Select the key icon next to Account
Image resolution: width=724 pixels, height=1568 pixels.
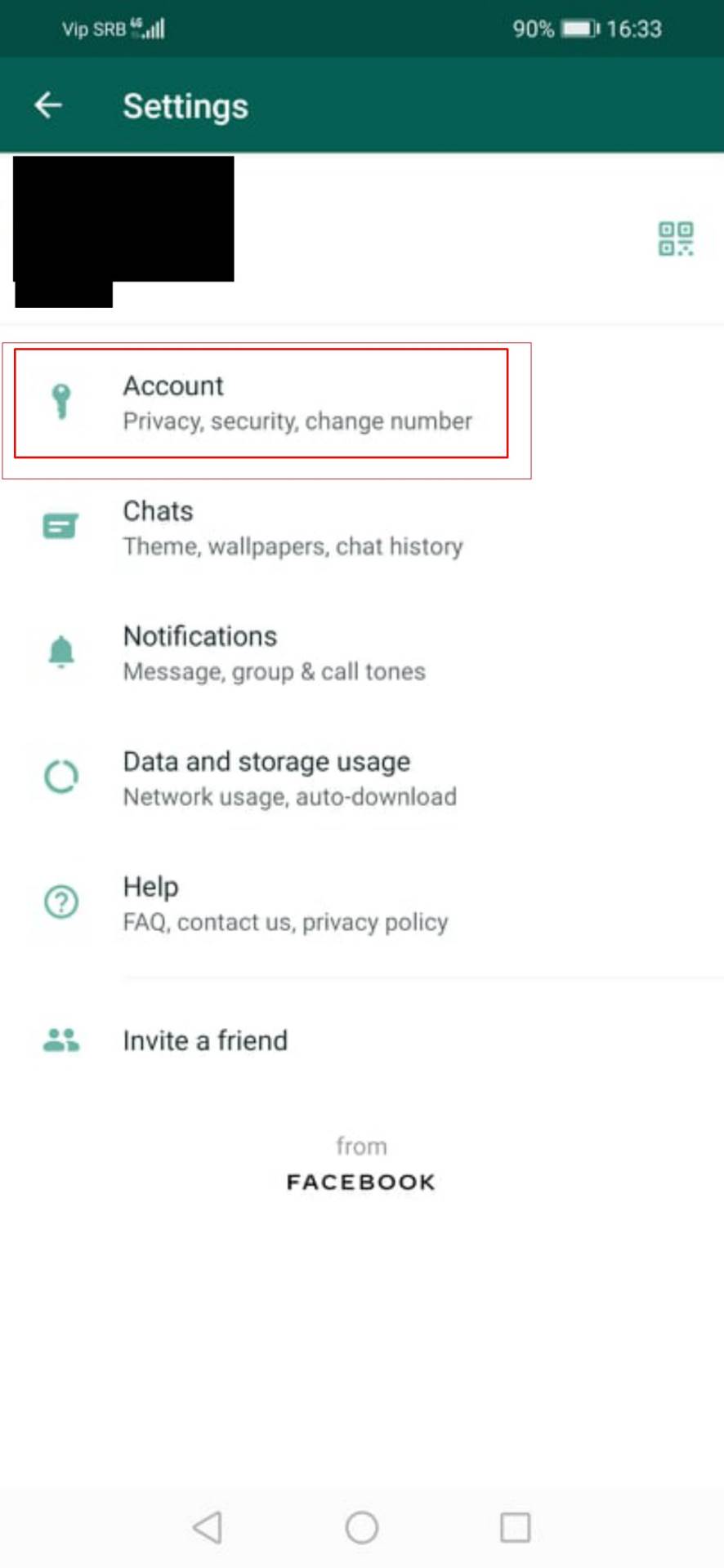click(x=60, y=402)
